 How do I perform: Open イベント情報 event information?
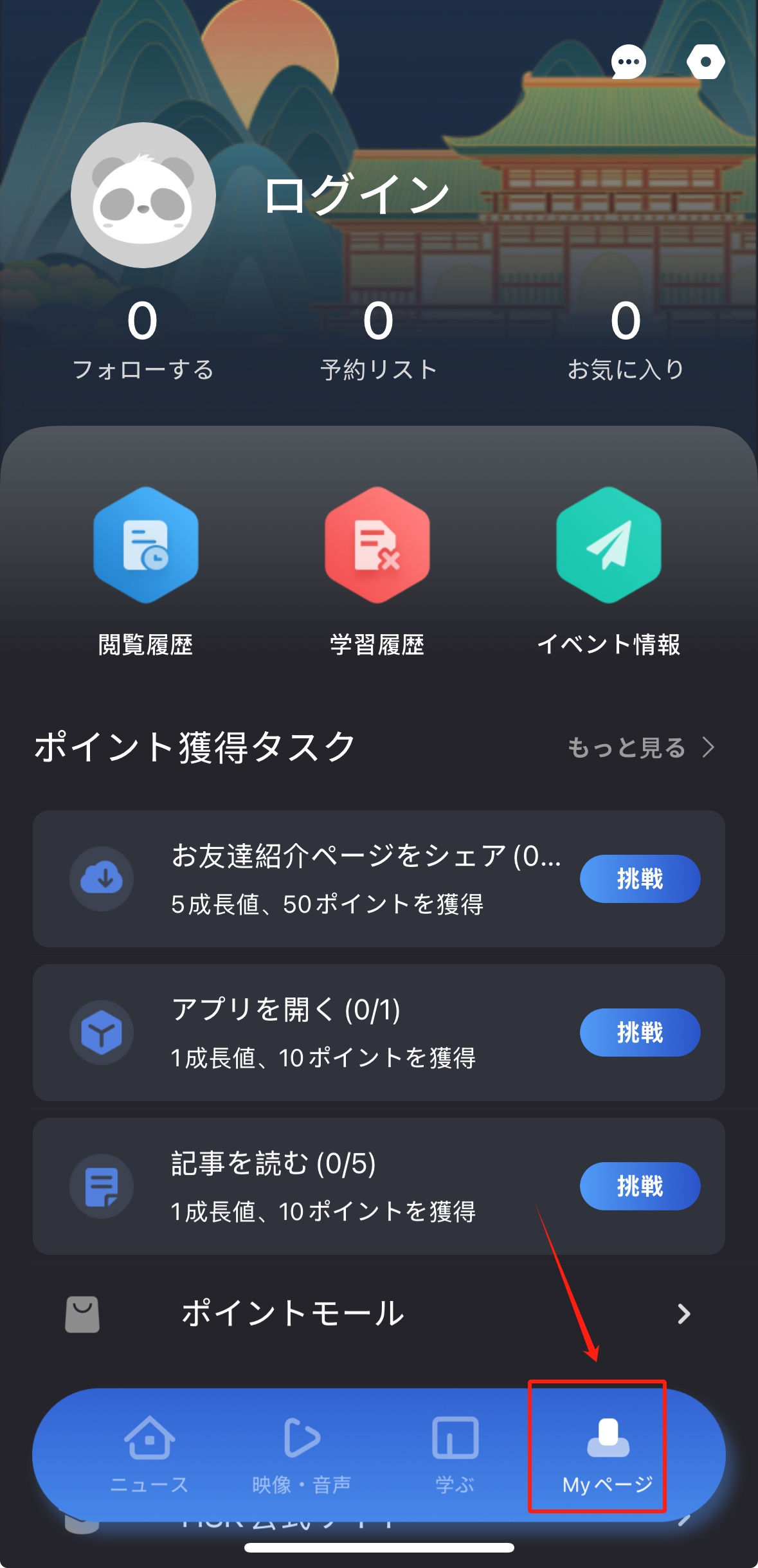608,570
